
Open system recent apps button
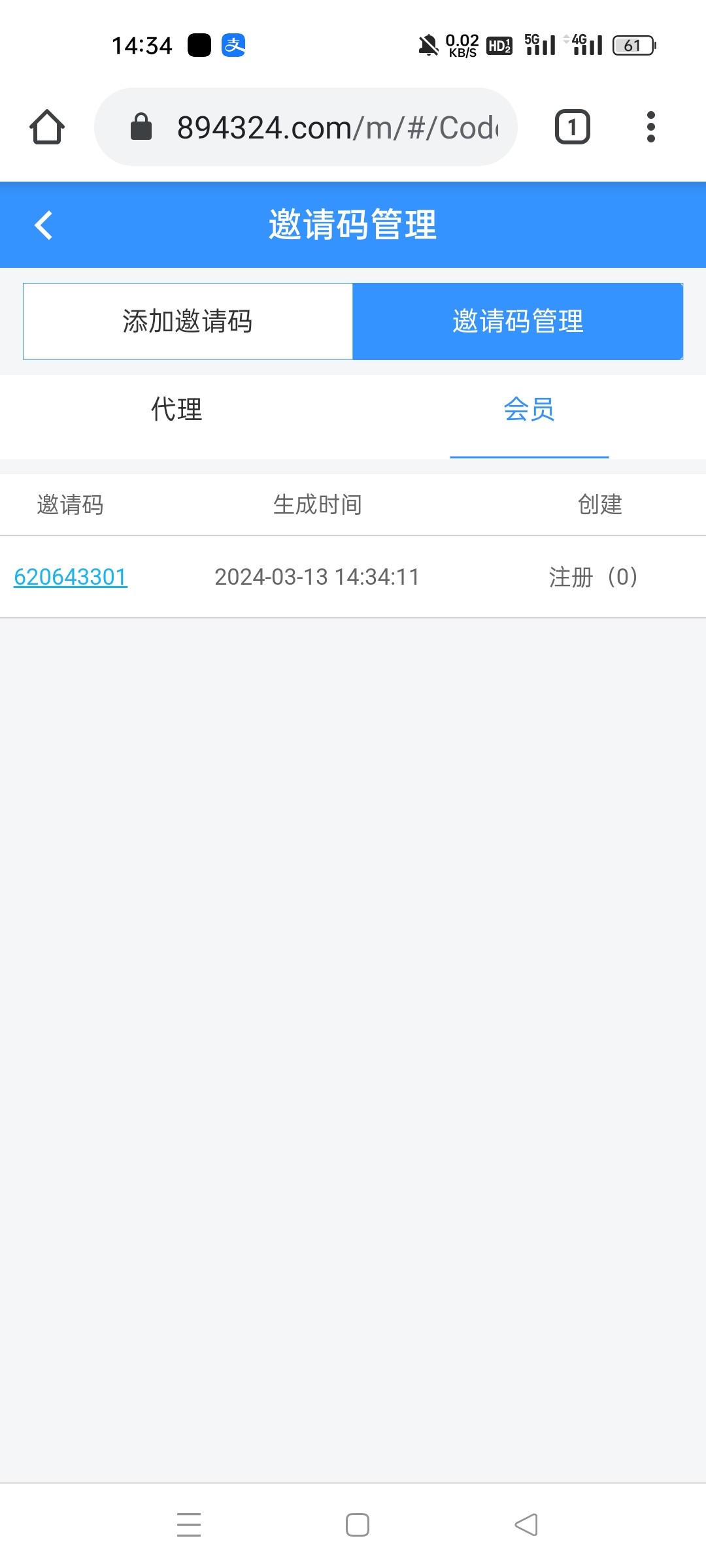pyautogui.click(x=189, y=1525)
